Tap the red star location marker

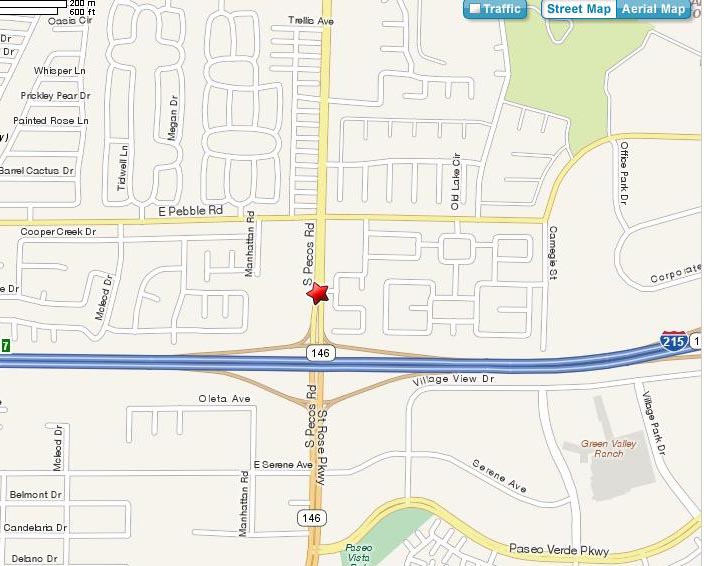tap(318, 293)
